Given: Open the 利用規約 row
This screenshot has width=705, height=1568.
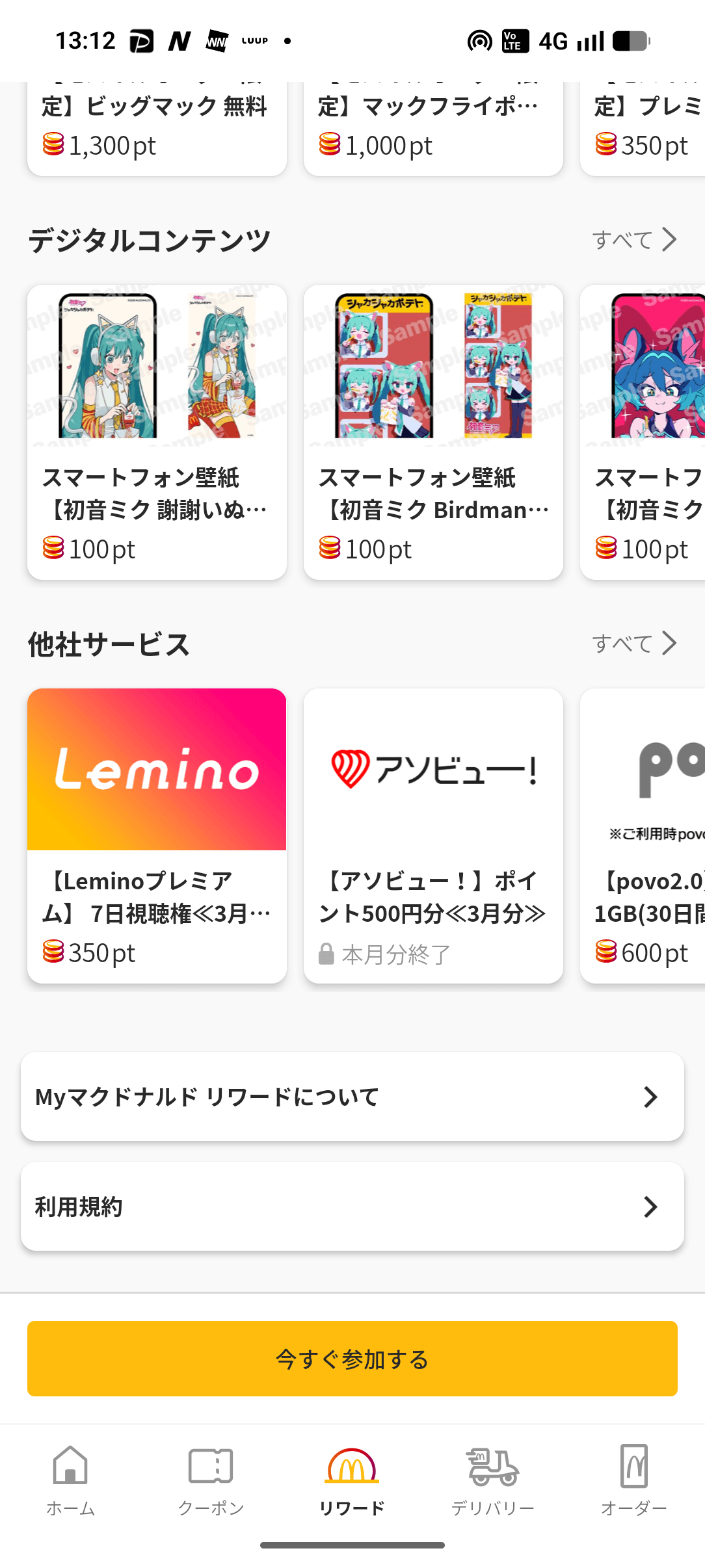Looking at the screenshot, I should tap(352, 1207).
